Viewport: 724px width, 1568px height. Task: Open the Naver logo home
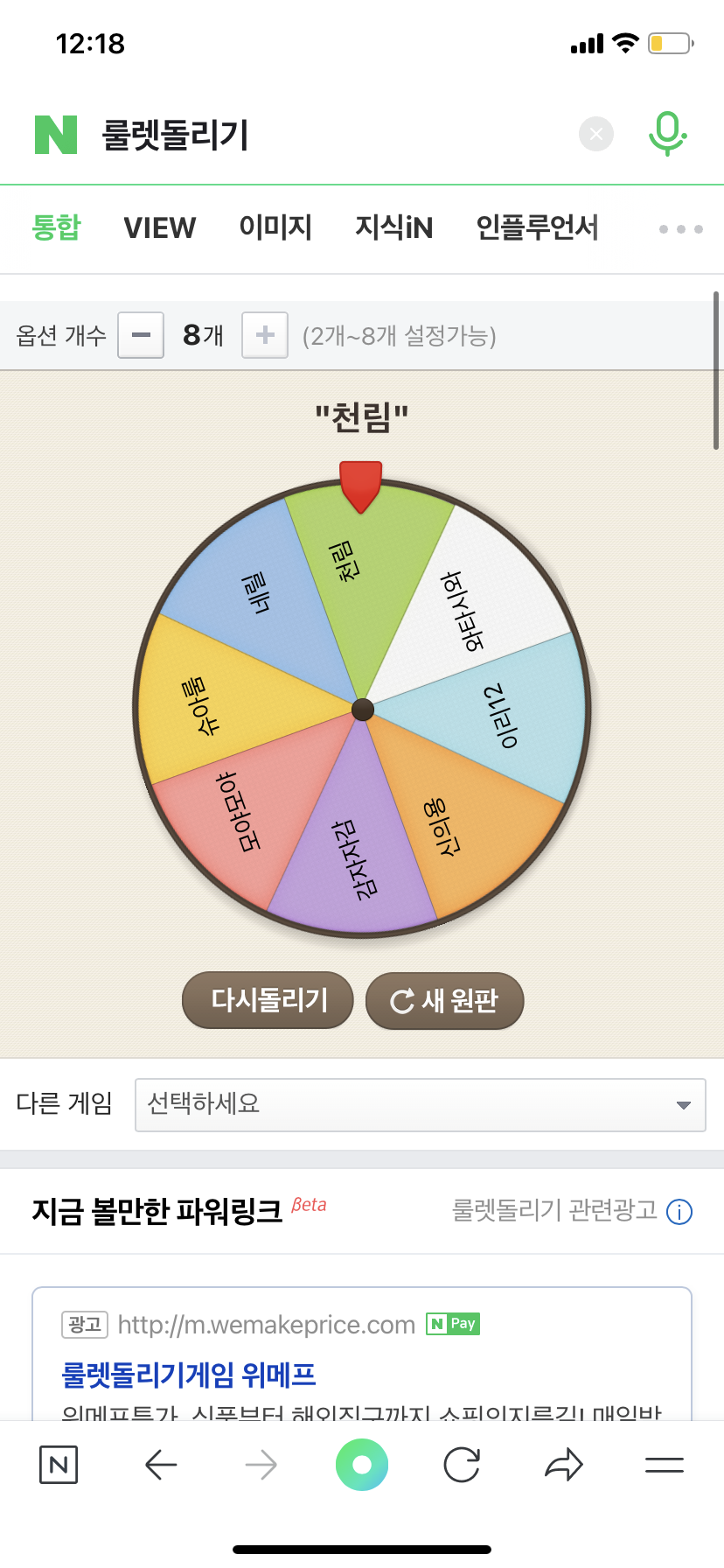pyautogui.click(x=56, y=135)
